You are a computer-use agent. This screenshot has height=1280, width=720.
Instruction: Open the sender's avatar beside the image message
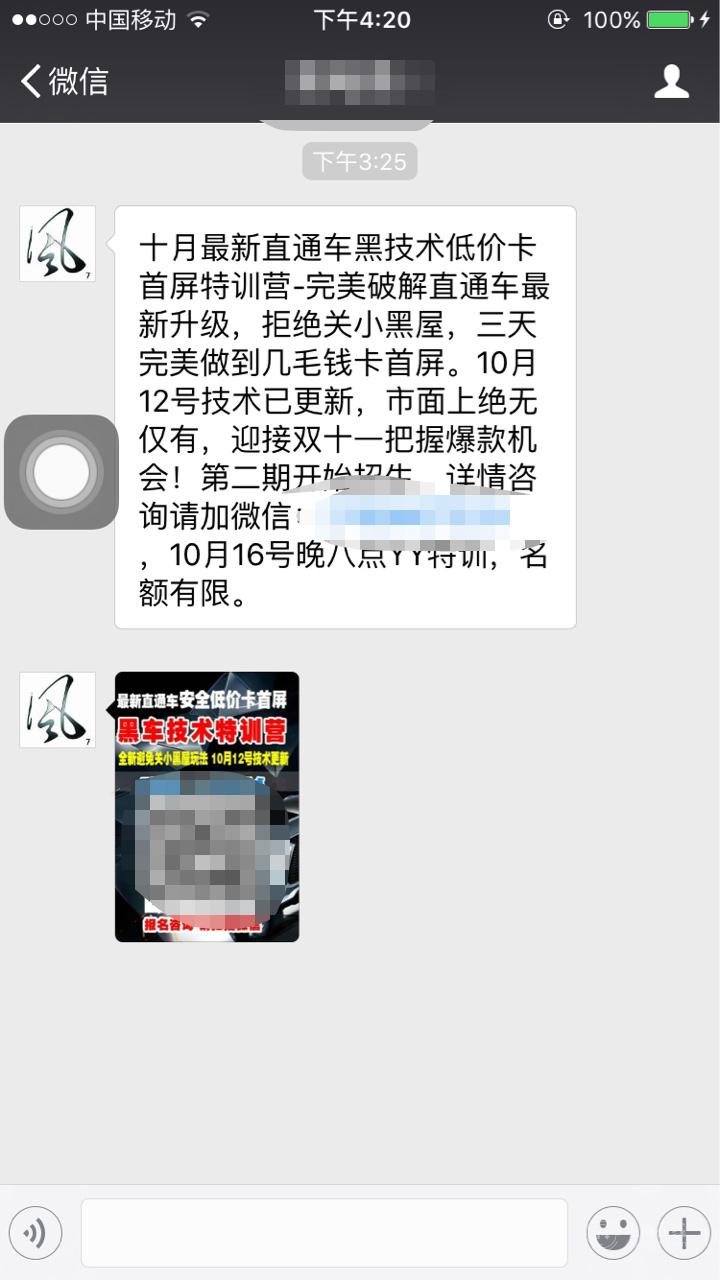click(58, 710)
